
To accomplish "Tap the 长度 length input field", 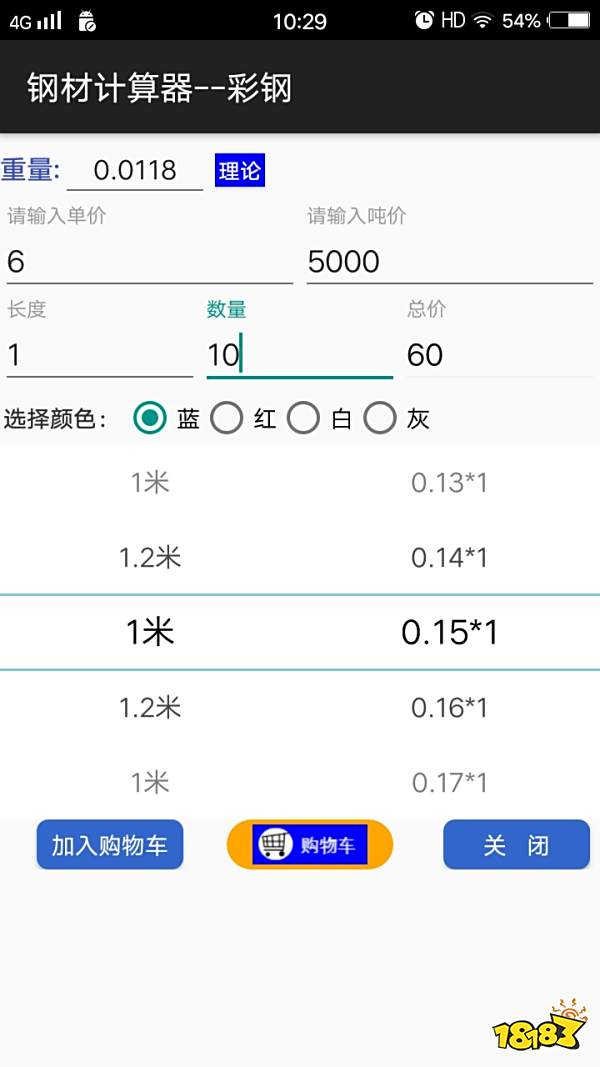I will point(99,355).
